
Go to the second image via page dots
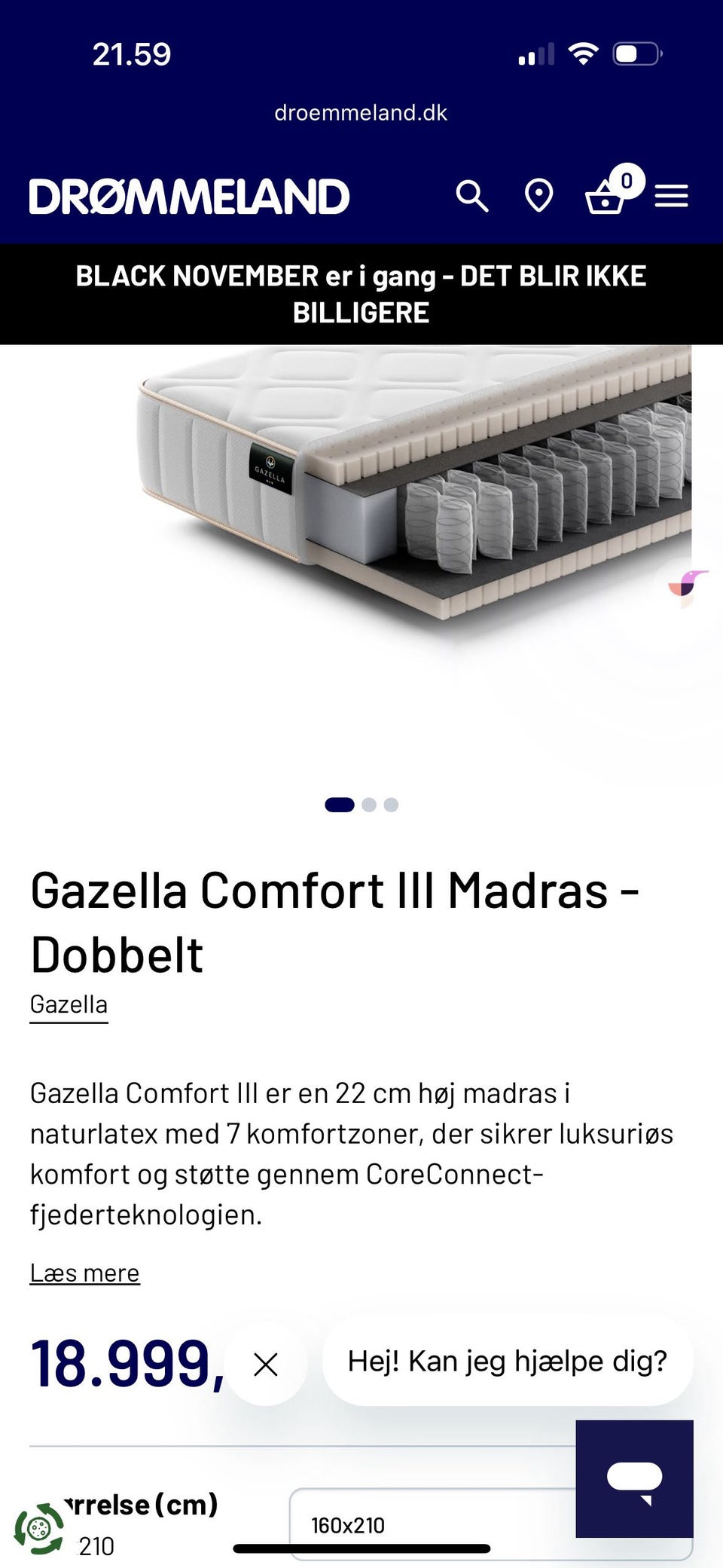click(369, 805)
